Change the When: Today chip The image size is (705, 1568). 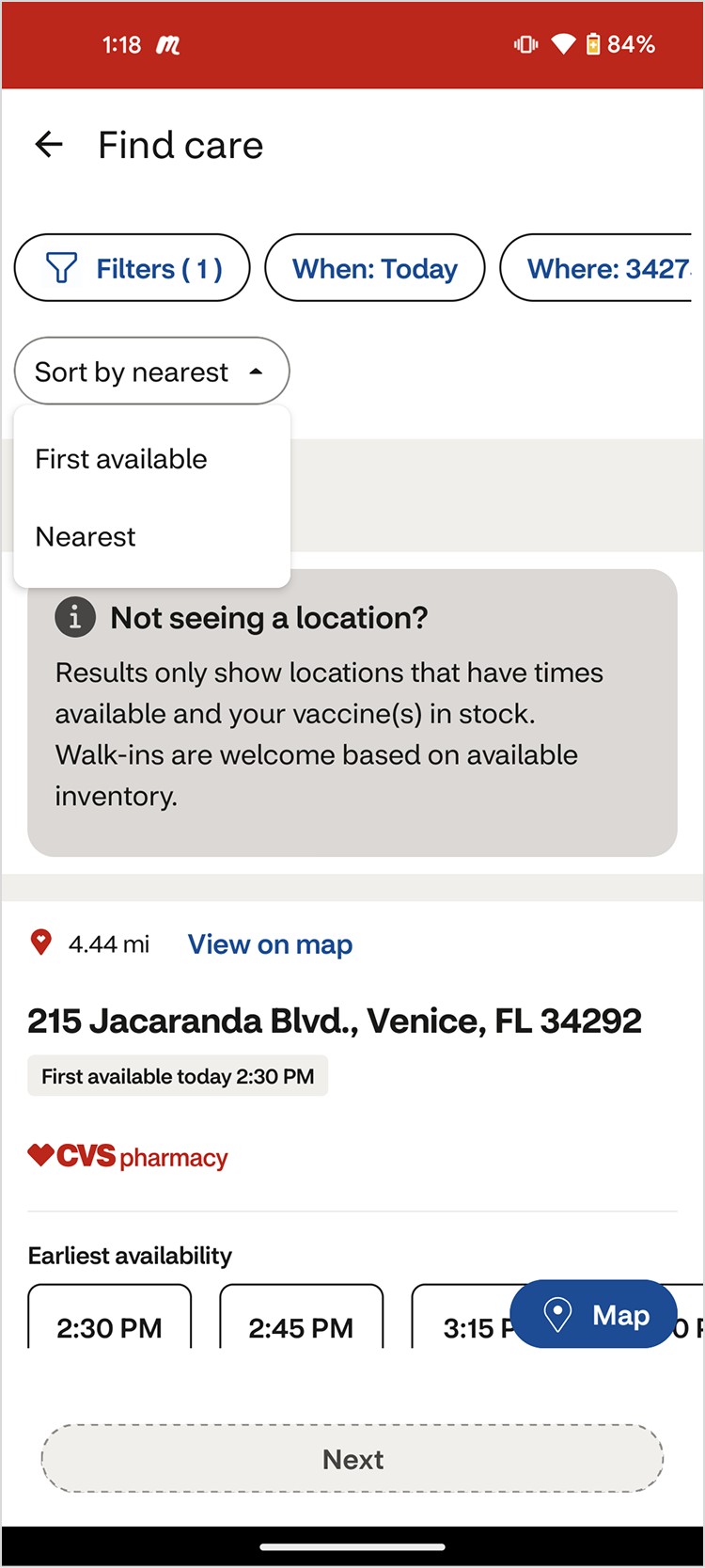pyautogui.click(x=375, y=268)
